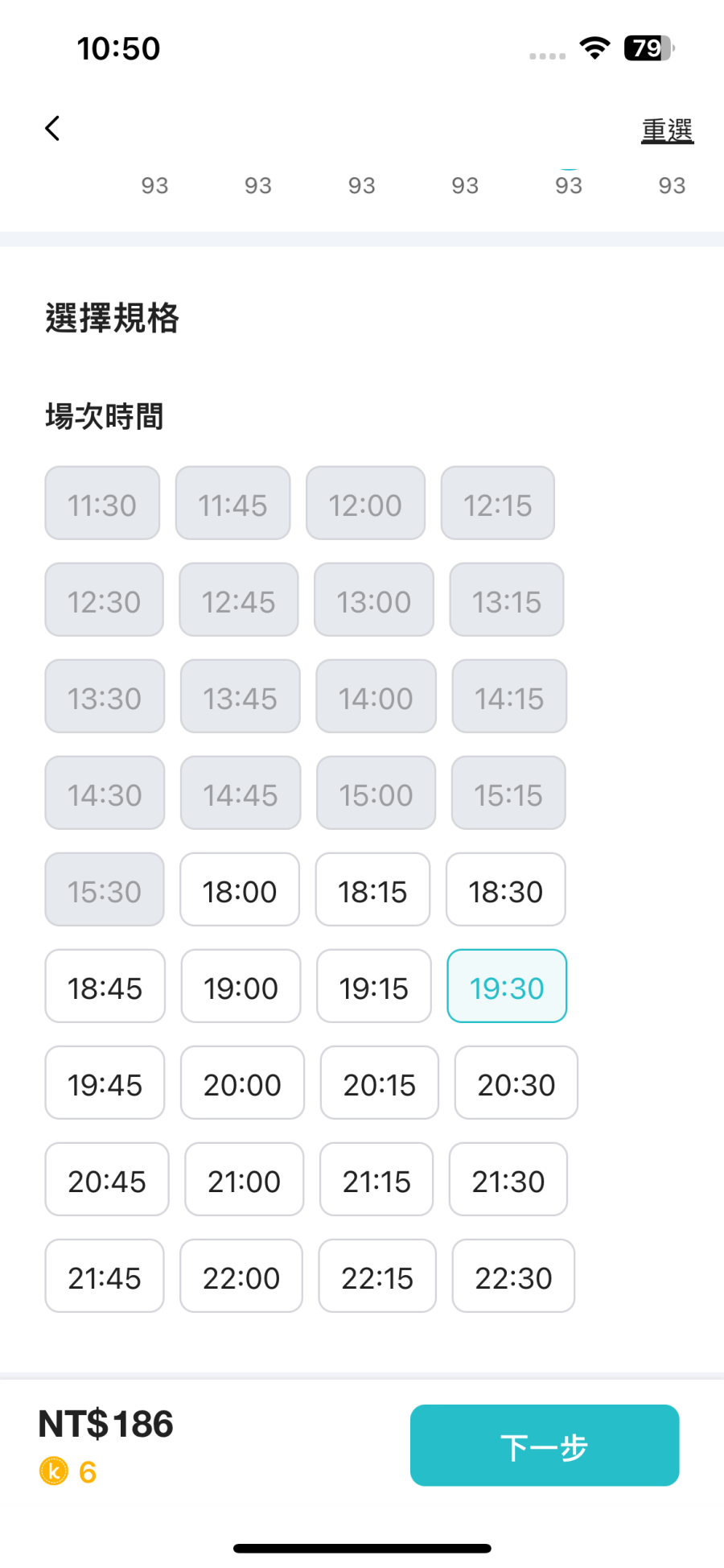The height and width of the screenshot is (1568, 724).
Task: Select the 21:45 time slot
Action: click(x=105, y=1277)
